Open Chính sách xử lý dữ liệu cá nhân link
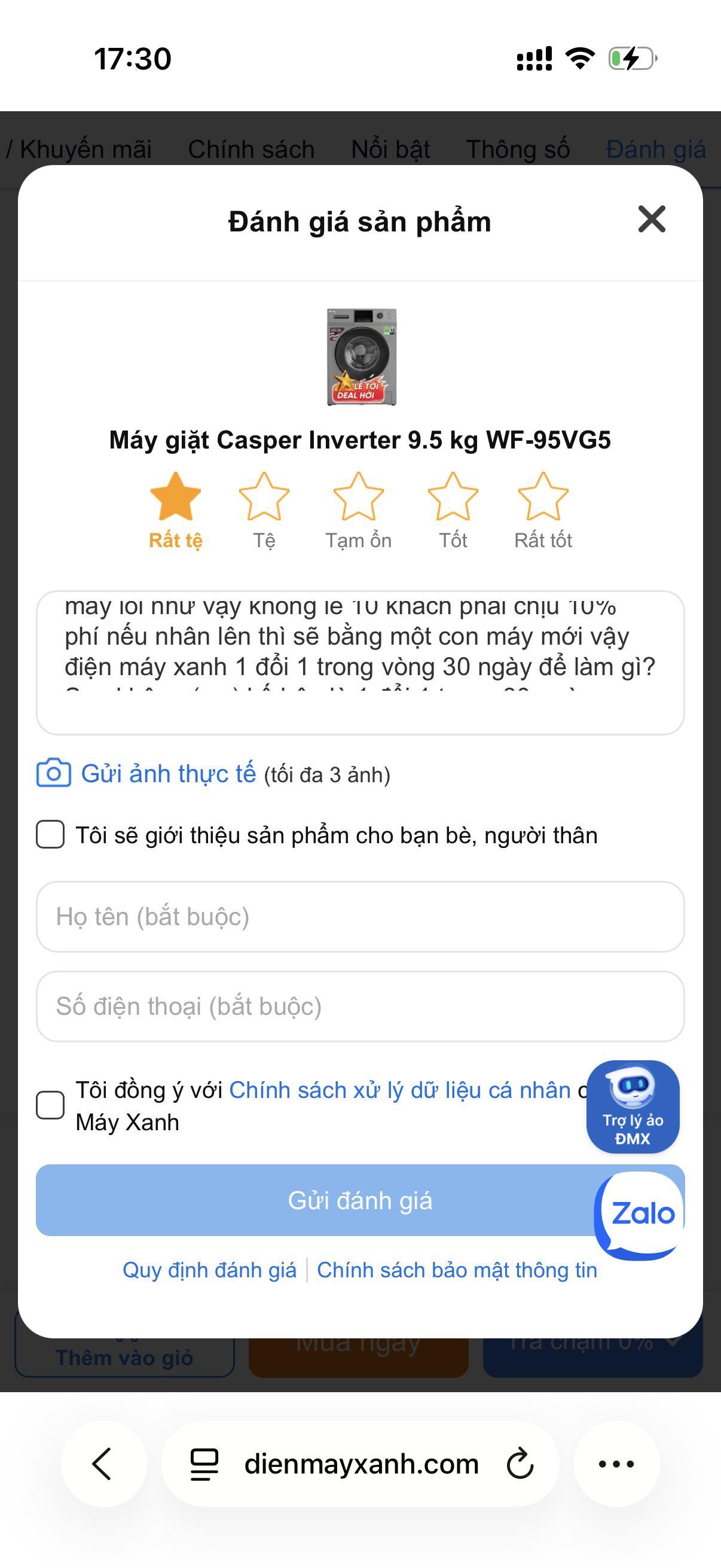721x1568 pixels. (x=400, y=1090)
